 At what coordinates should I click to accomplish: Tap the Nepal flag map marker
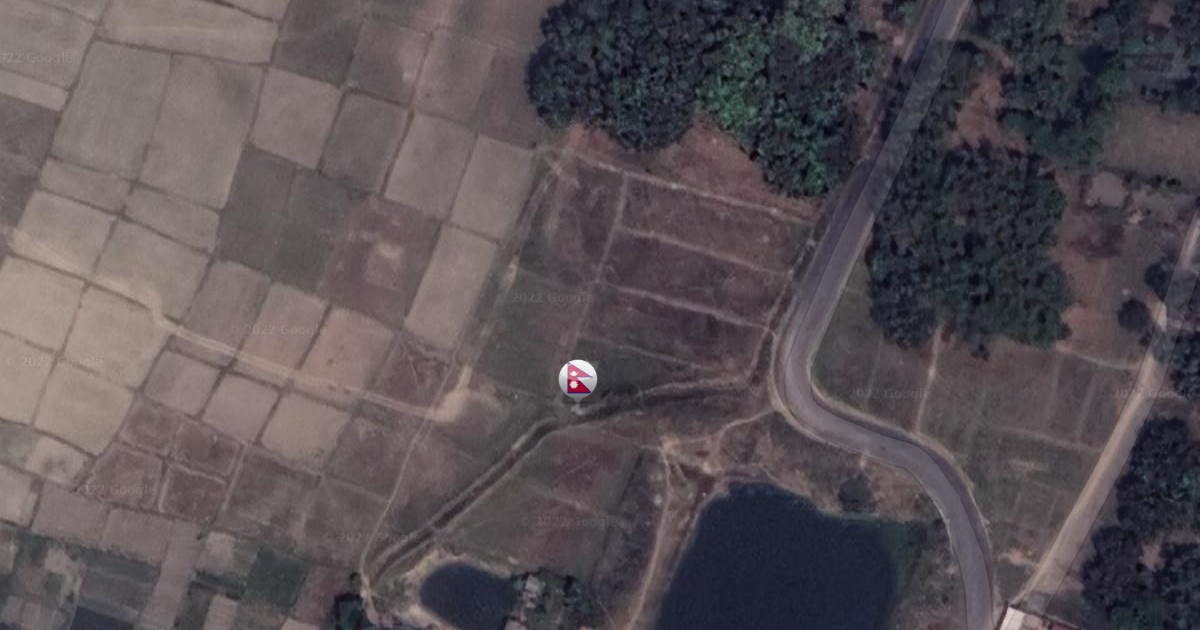point(578,379)
